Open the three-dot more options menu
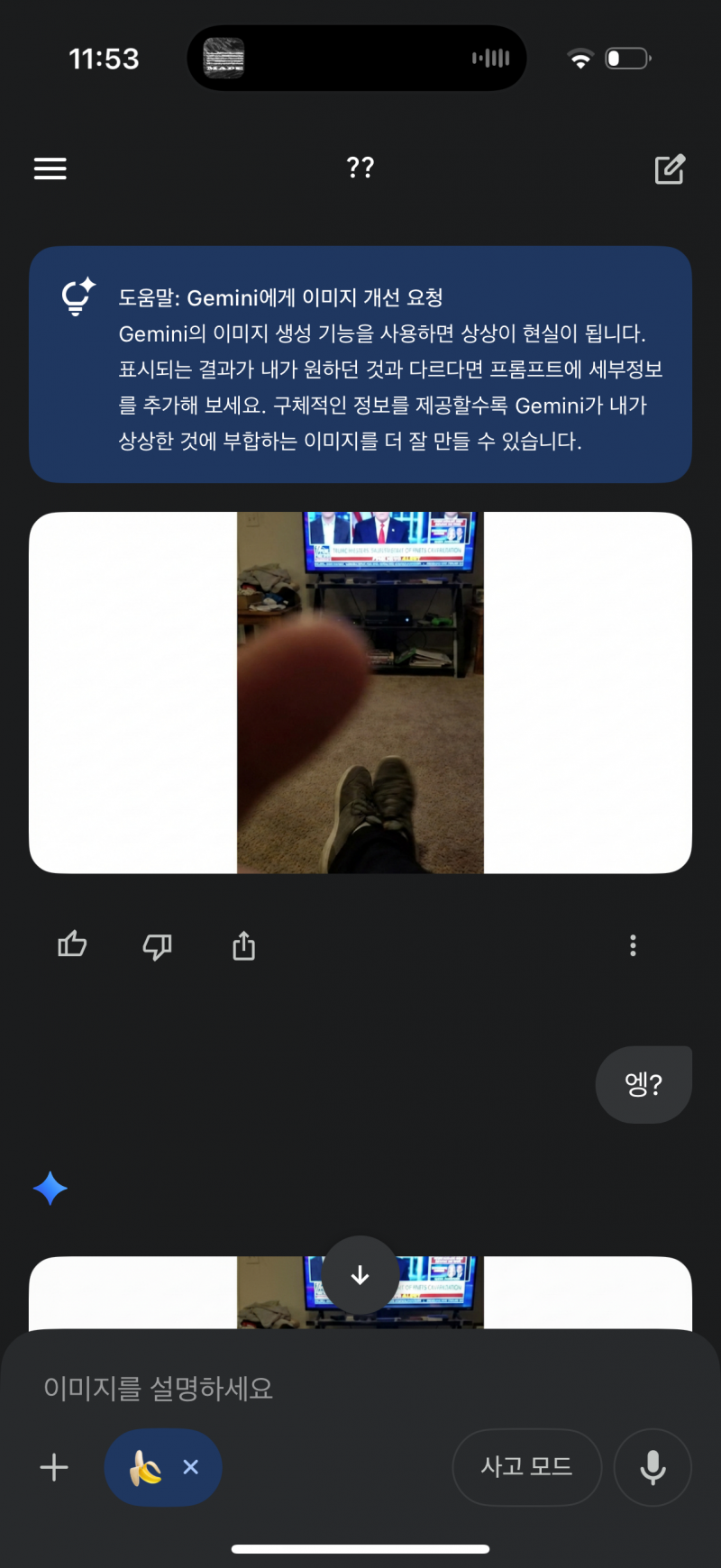Screen dimensions: 721x1568 (x=633, y=945)
